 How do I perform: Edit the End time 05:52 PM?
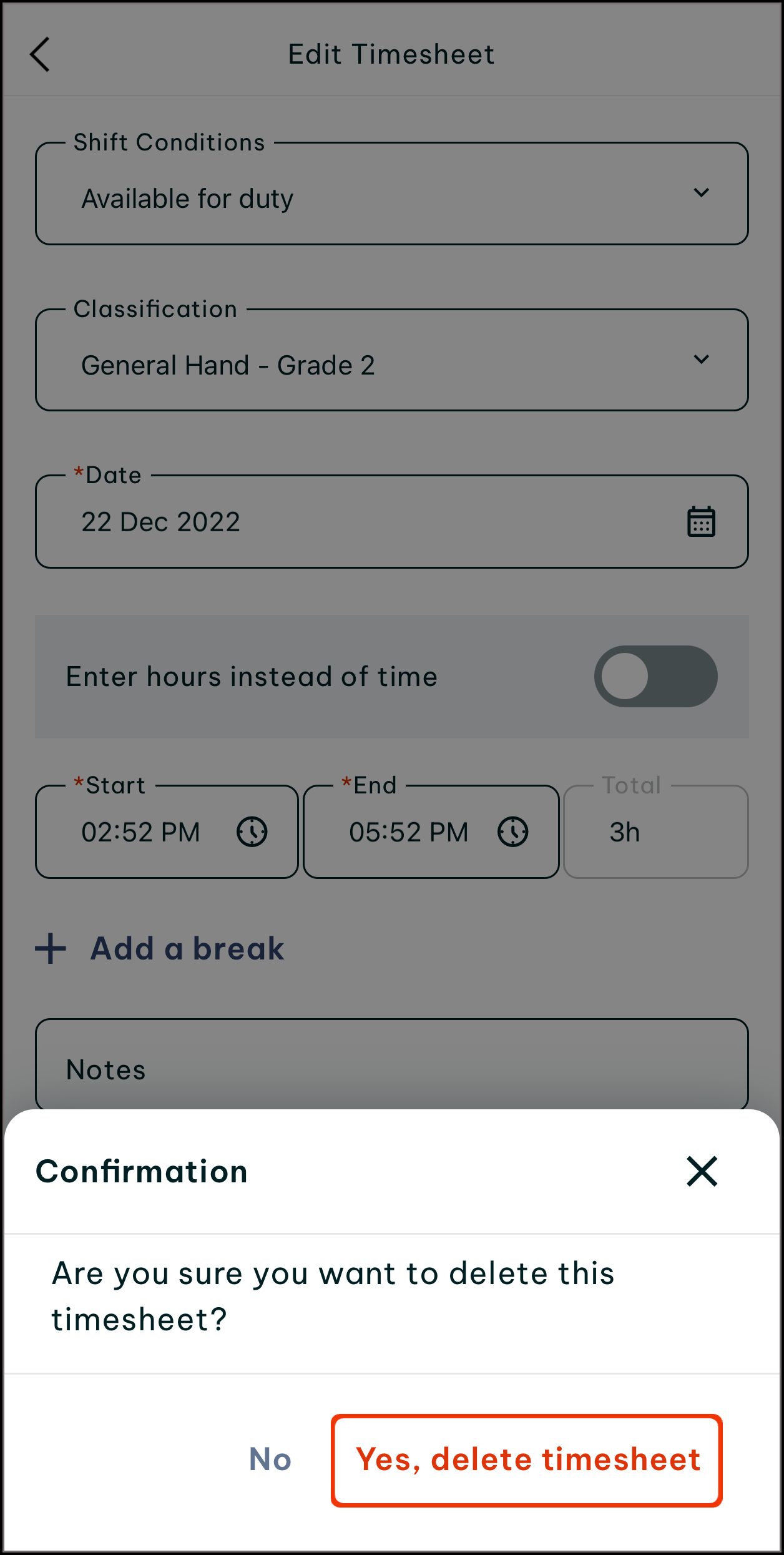click(x=431, y=832)
